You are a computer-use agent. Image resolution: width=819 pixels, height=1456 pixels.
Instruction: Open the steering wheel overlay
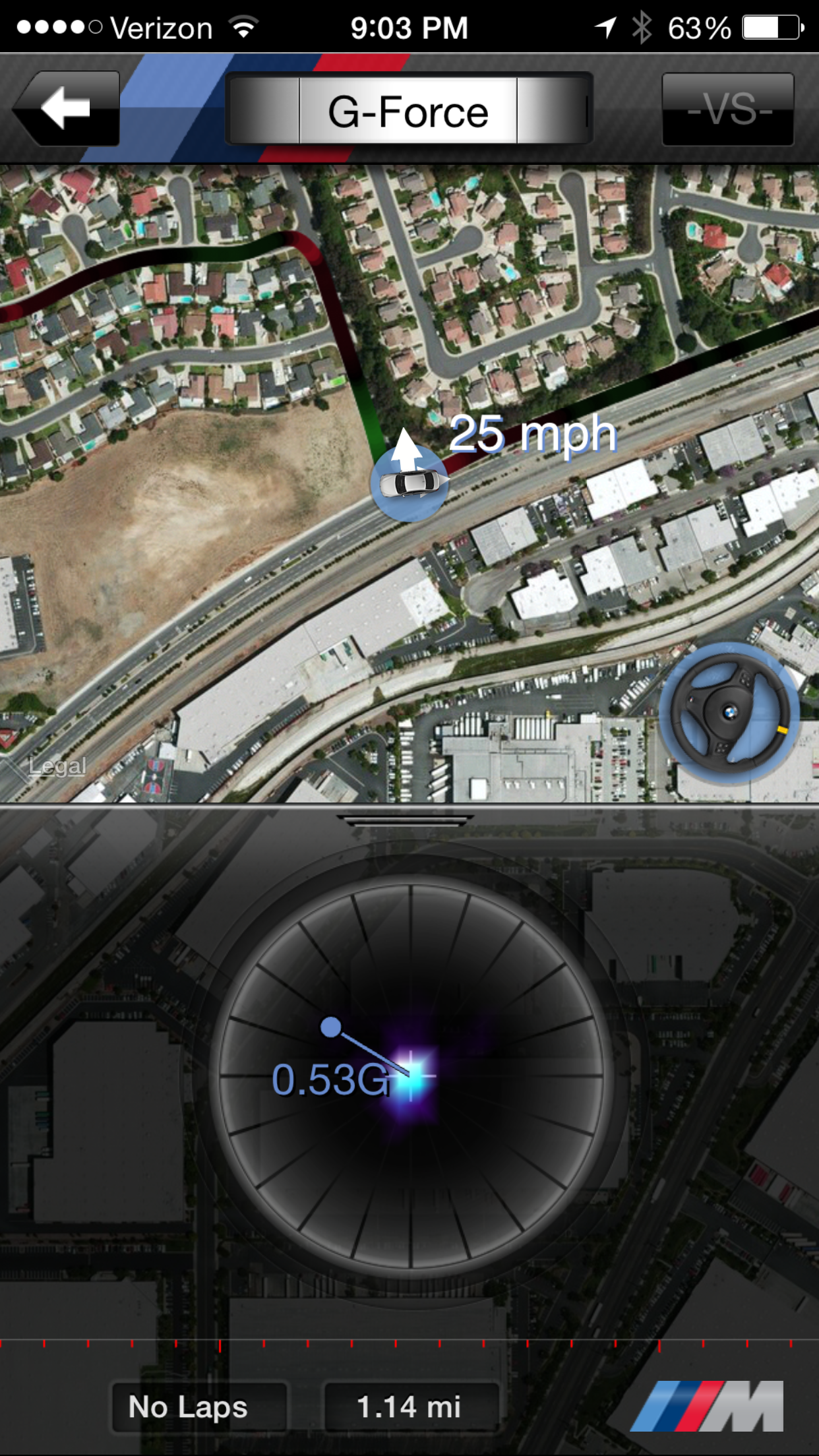click(729, 712)
